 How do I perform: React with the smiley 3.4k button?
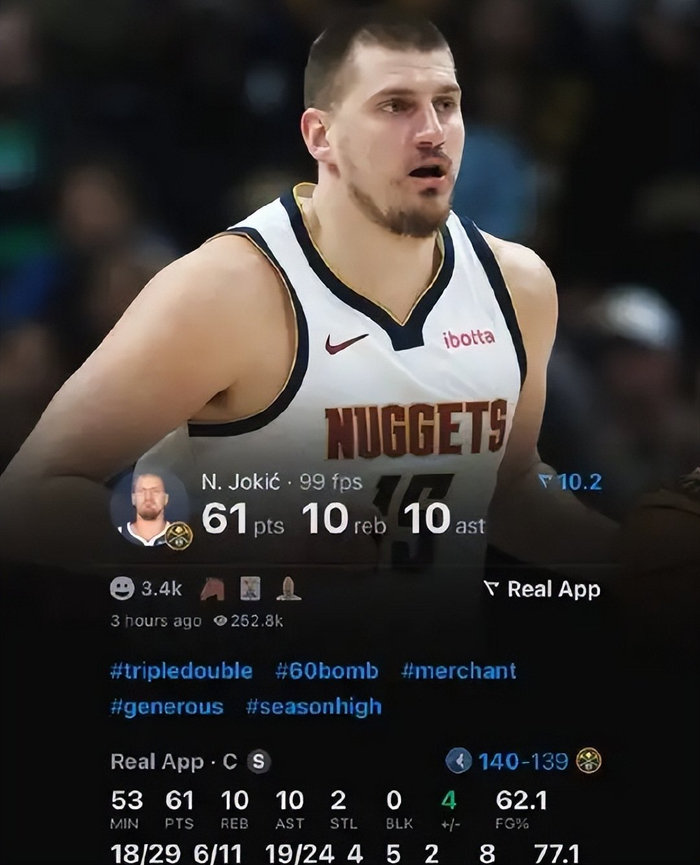[145, 589]
